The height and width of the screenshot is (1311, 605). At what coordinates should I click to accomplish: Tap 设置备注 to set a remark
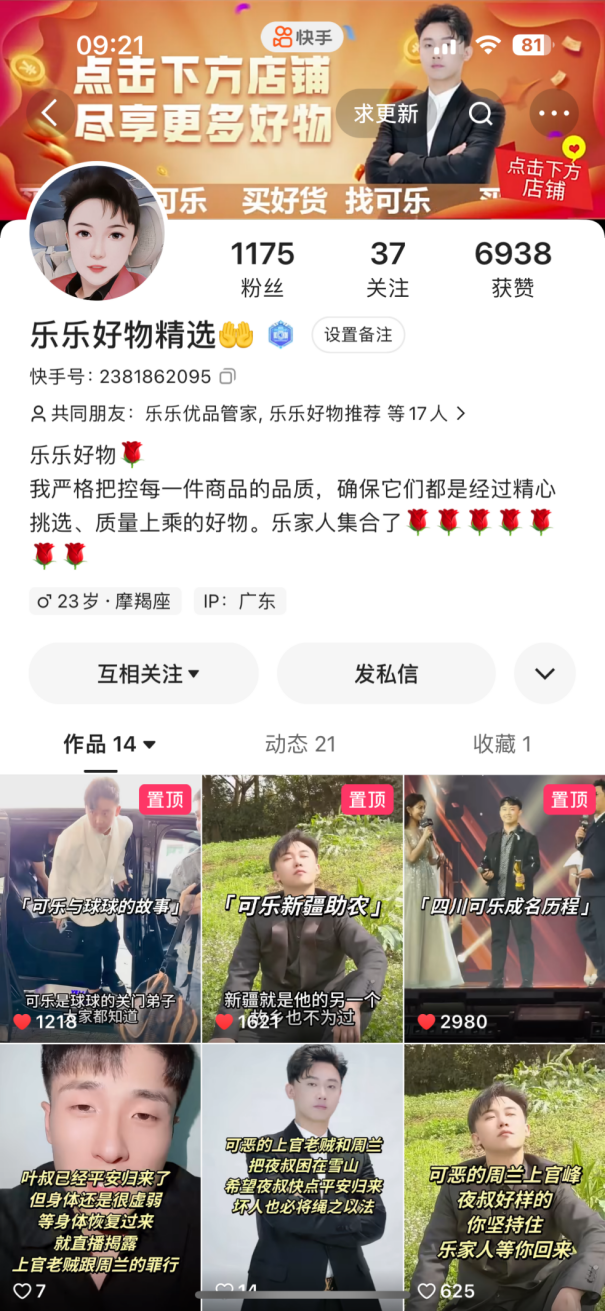click(x=358, y=335)
